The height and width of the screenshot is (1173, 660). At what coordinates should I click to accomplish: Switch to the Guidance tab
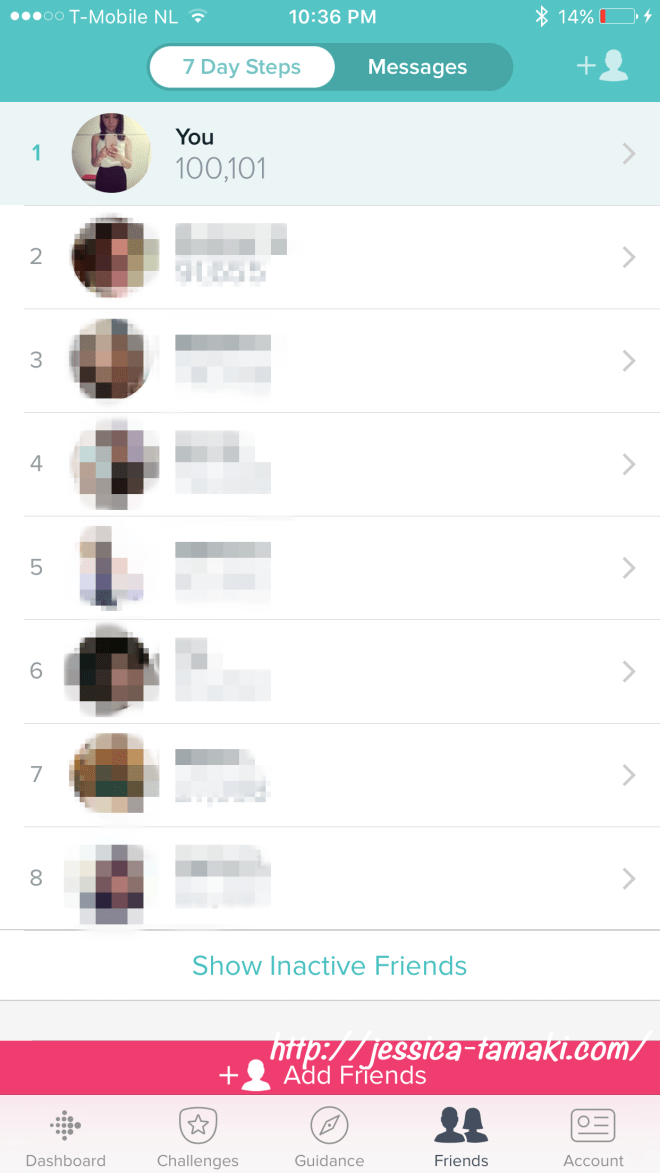point(329,1137)
